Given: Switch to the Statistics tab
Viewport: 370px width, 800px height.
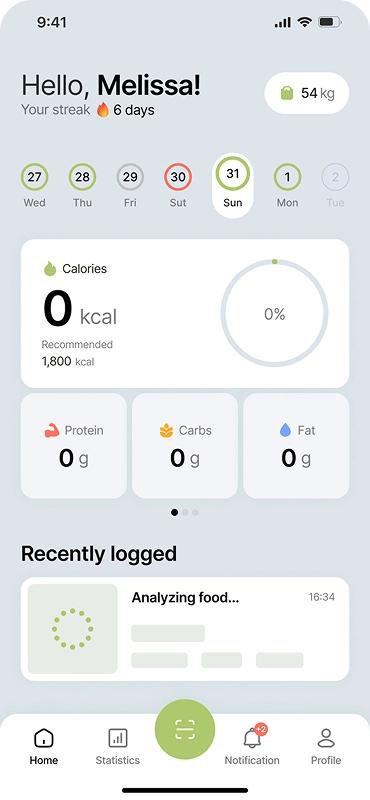Looking at the screenshot, I should pos(117,746).
